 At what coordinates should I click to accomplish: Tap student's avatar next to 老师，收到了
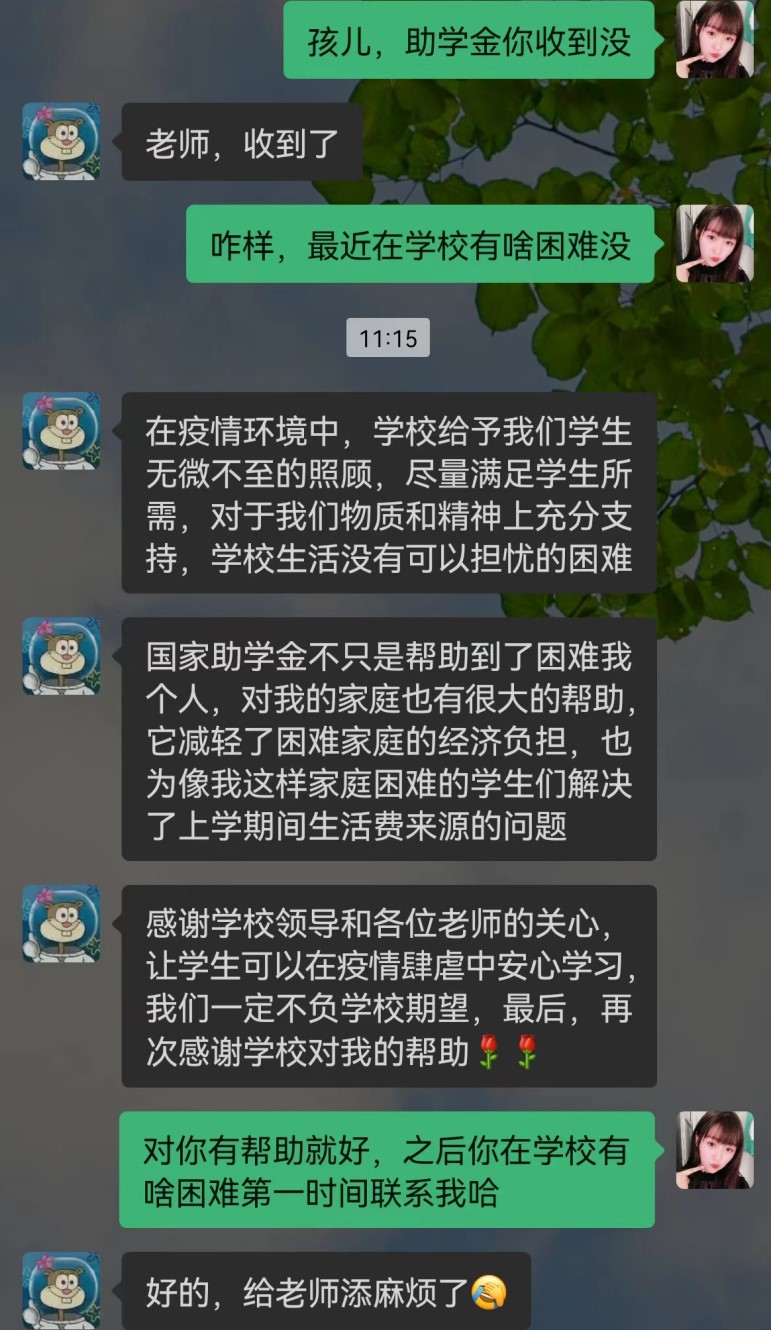(x=61, y=141)
